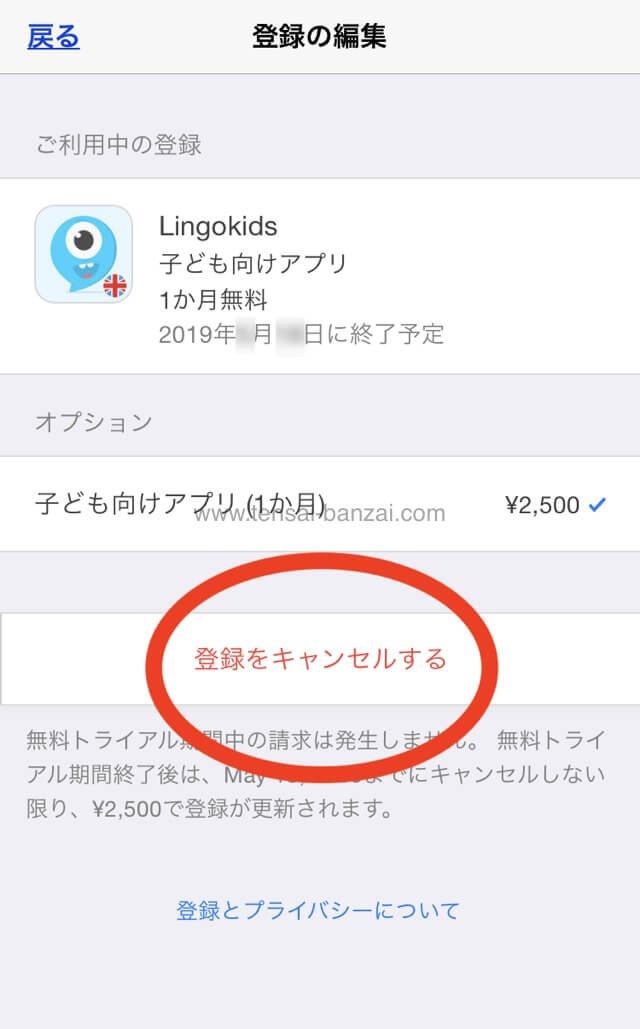The image size is (640, 1029).
Task: Open the Lingokids subscription entry
Action: (x=320, y=276)
